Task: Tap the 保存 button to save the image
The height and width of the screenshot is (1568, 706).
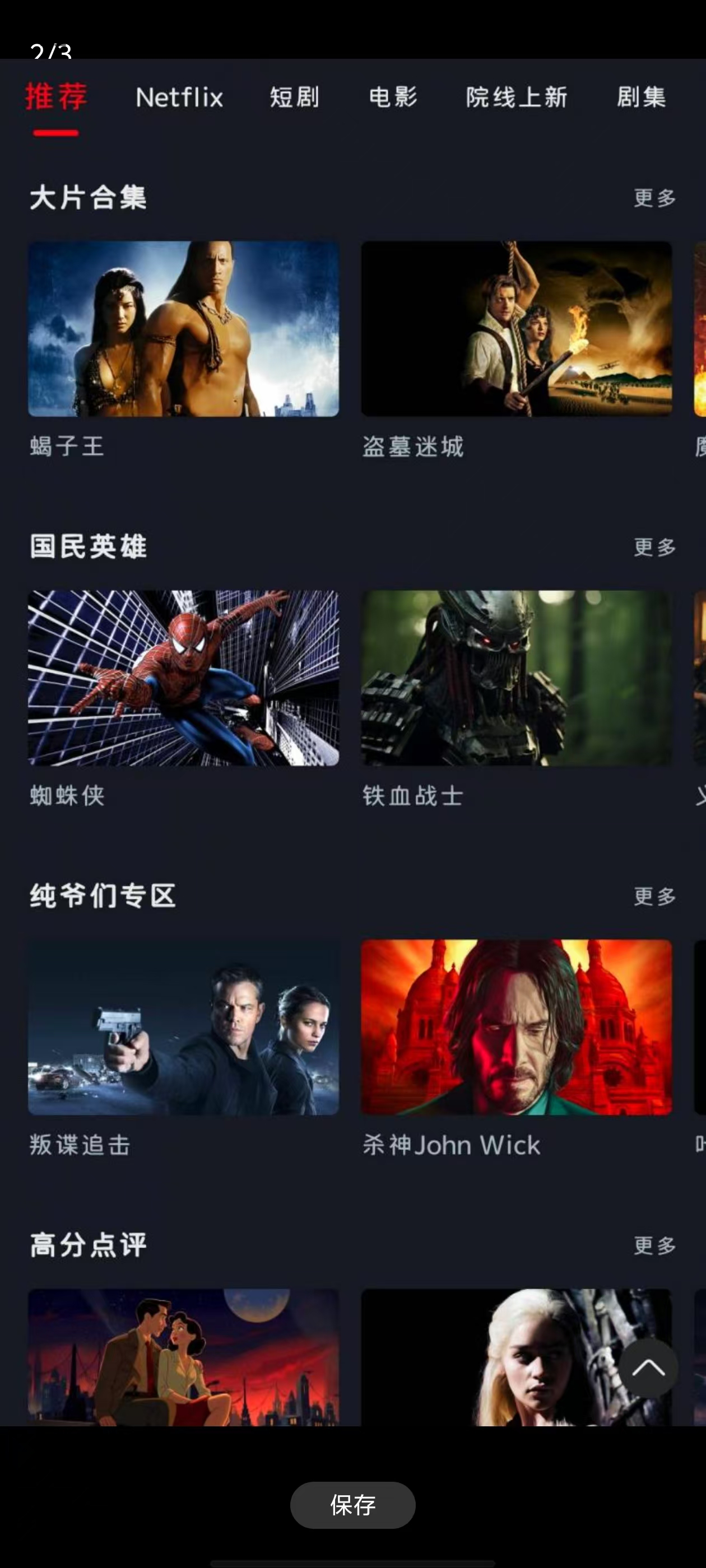Action: (x=352, y=1505)
